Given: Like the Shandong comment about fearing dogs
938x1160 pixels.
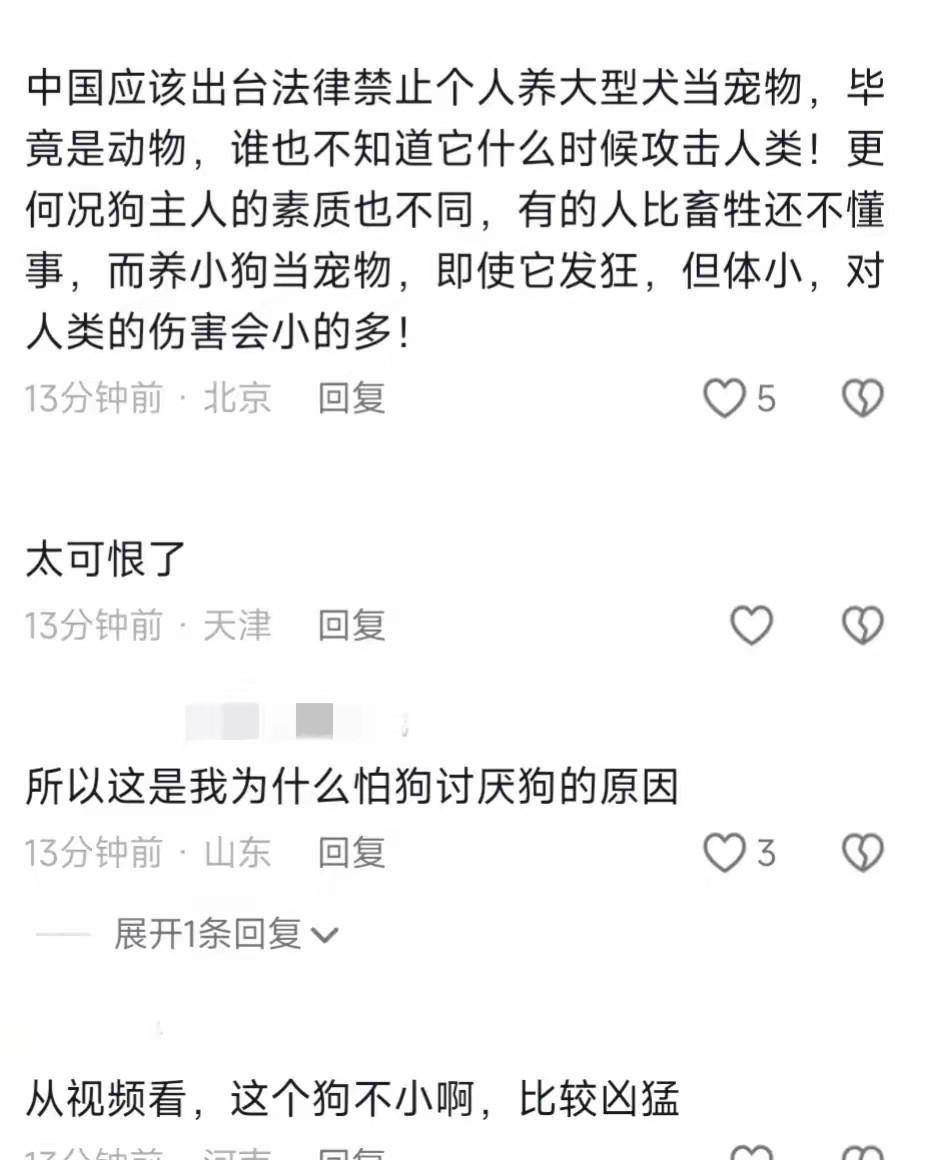Looking at the screenshot, I should [x=725, y=853].
